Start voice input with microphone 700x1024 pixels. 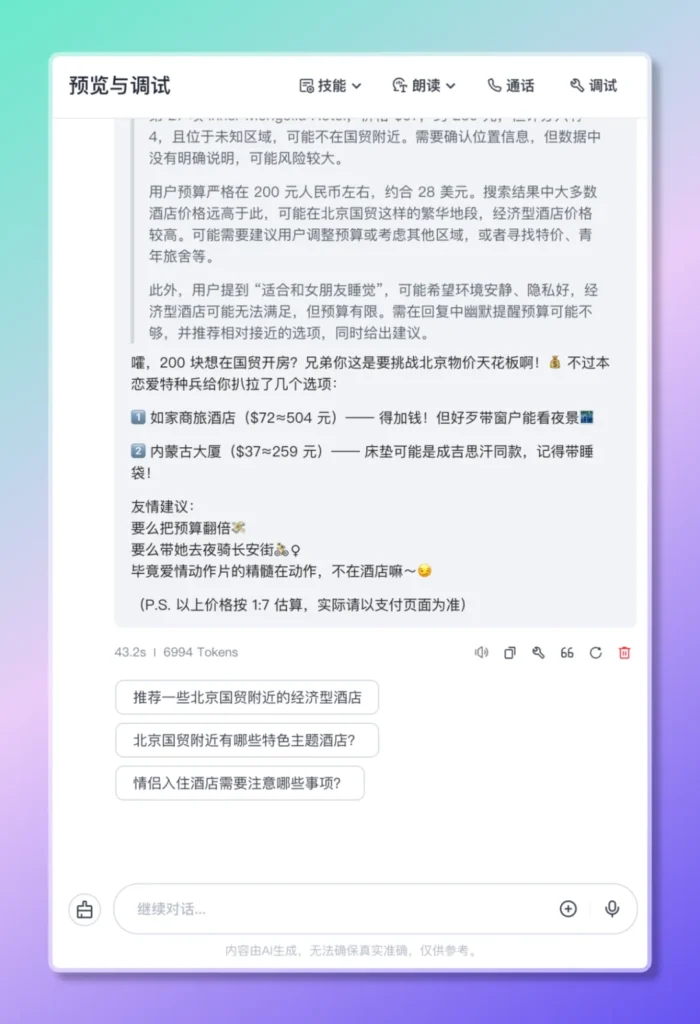click(612, 909)
